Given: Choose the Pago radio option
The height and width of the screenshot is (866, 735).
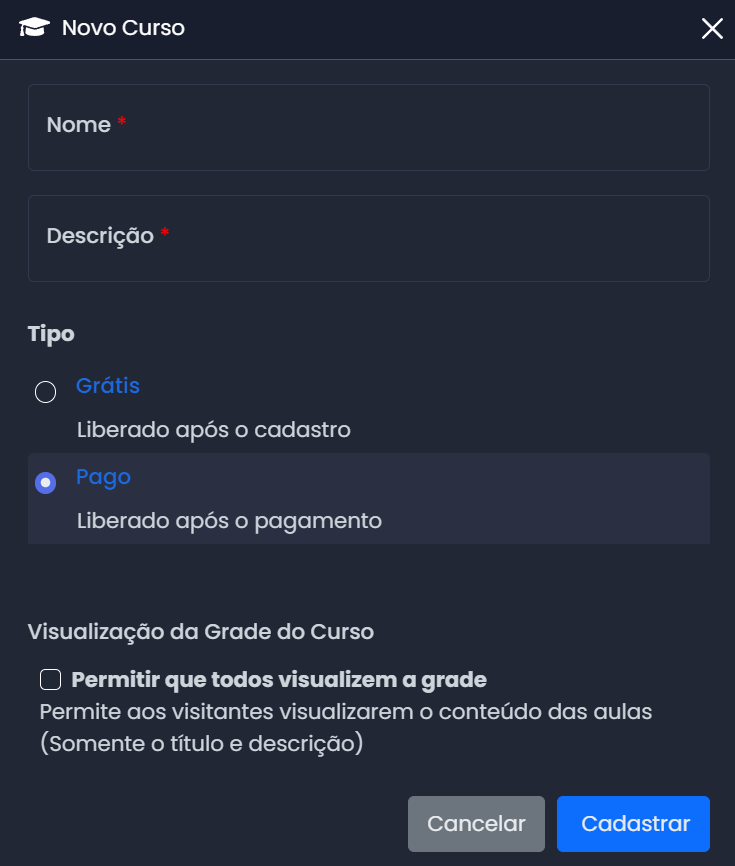Looking at the screenshot, I should point(45,483).
